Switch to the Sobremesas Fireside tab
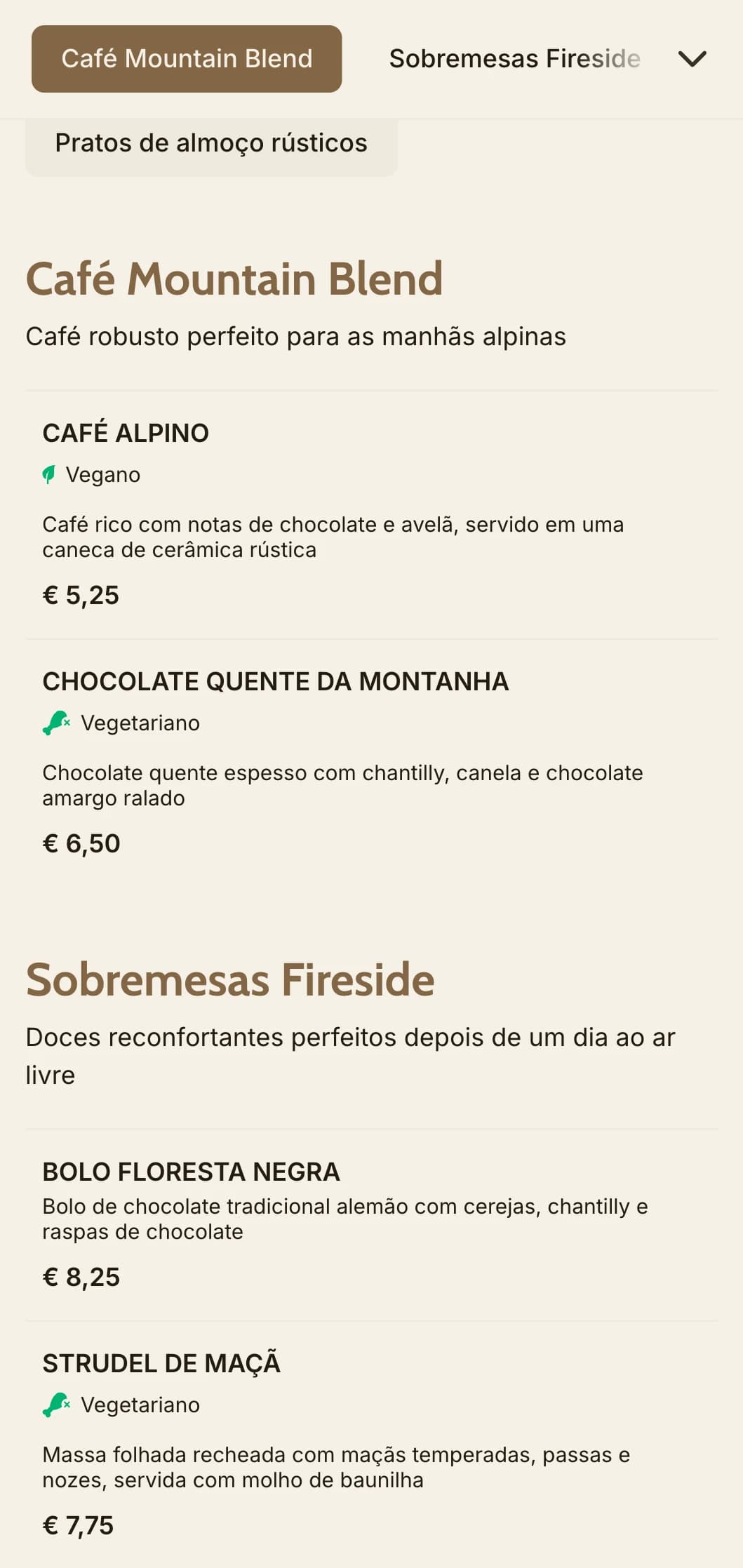743x1568 pixels. point(514,59)
